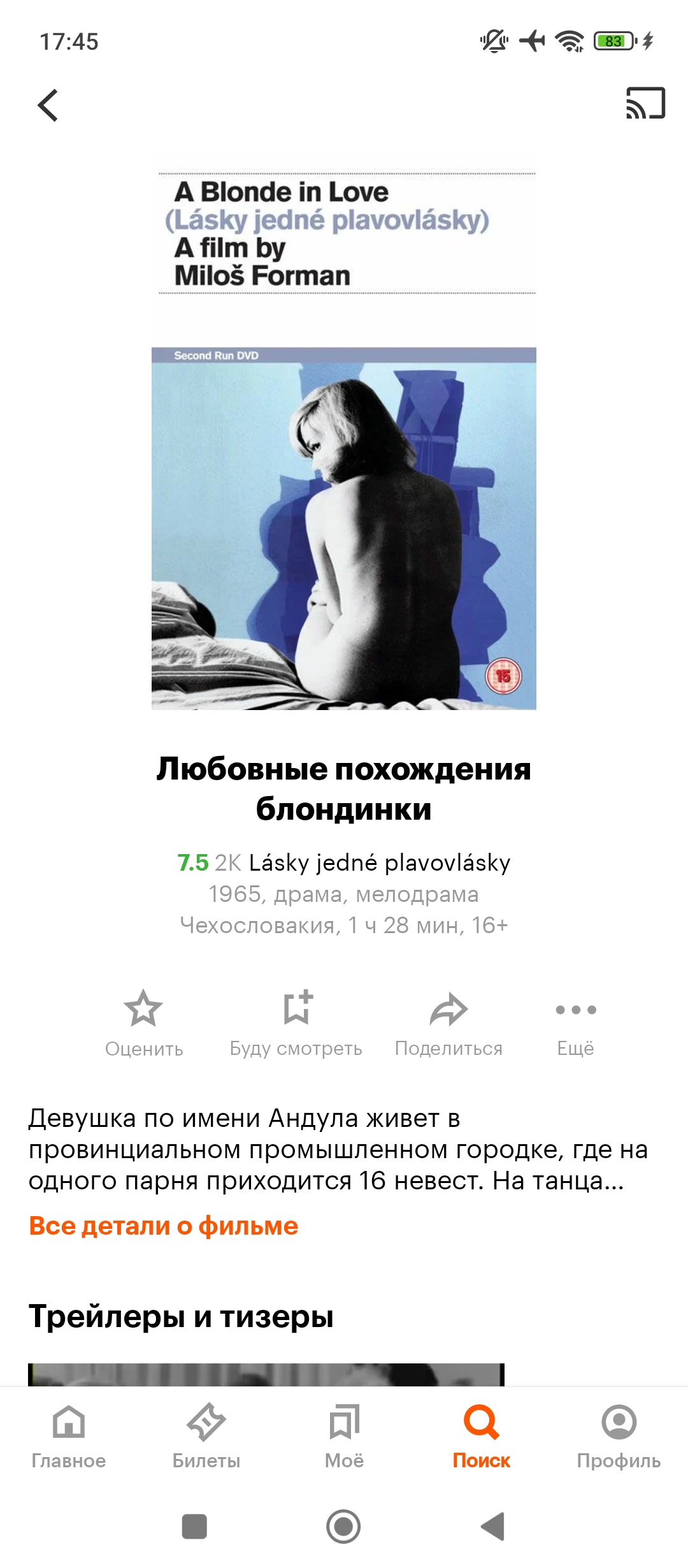688x1568 pixels.
Task: Add film to Буду смотреть watchlist
Action: tap(296, 1024)
